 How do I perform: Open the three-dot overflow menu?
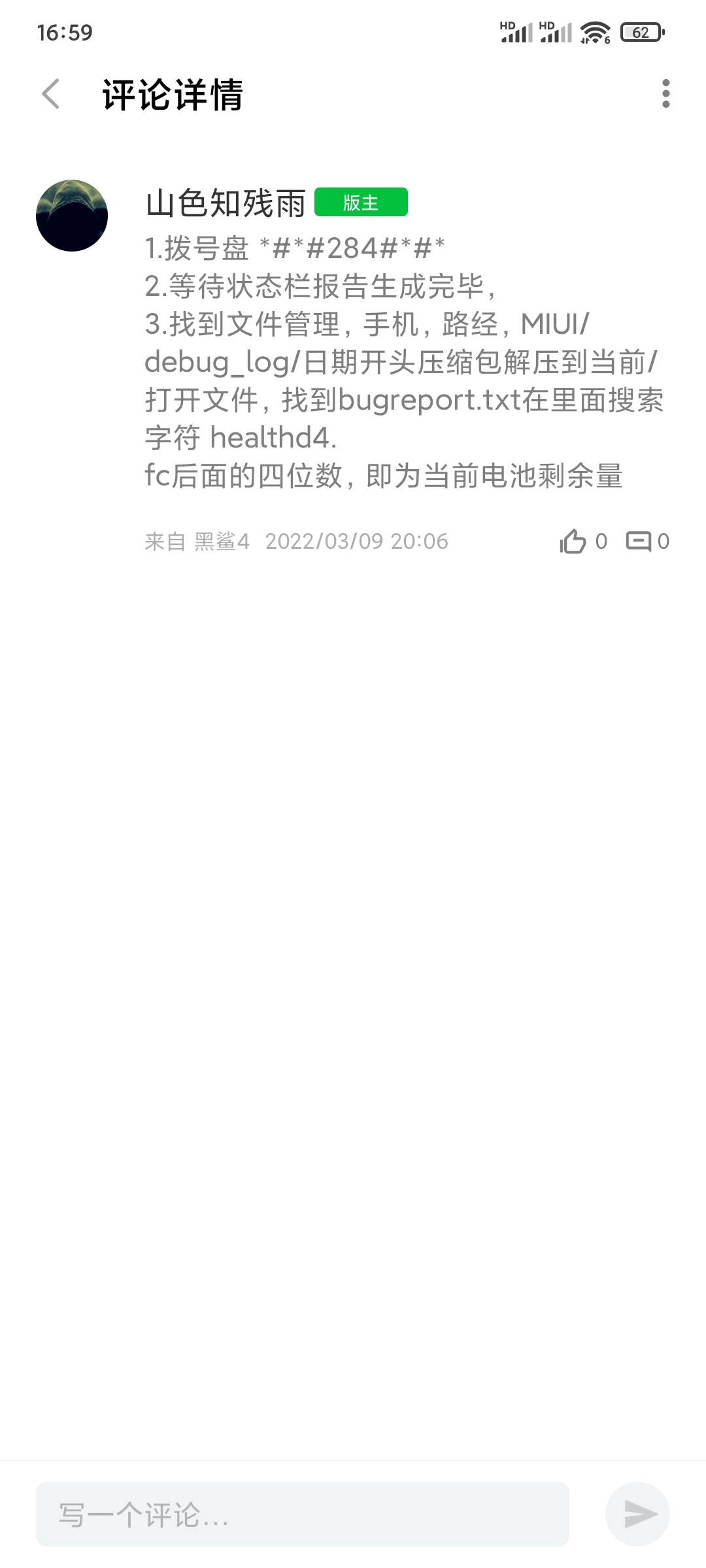pos(665,94)
